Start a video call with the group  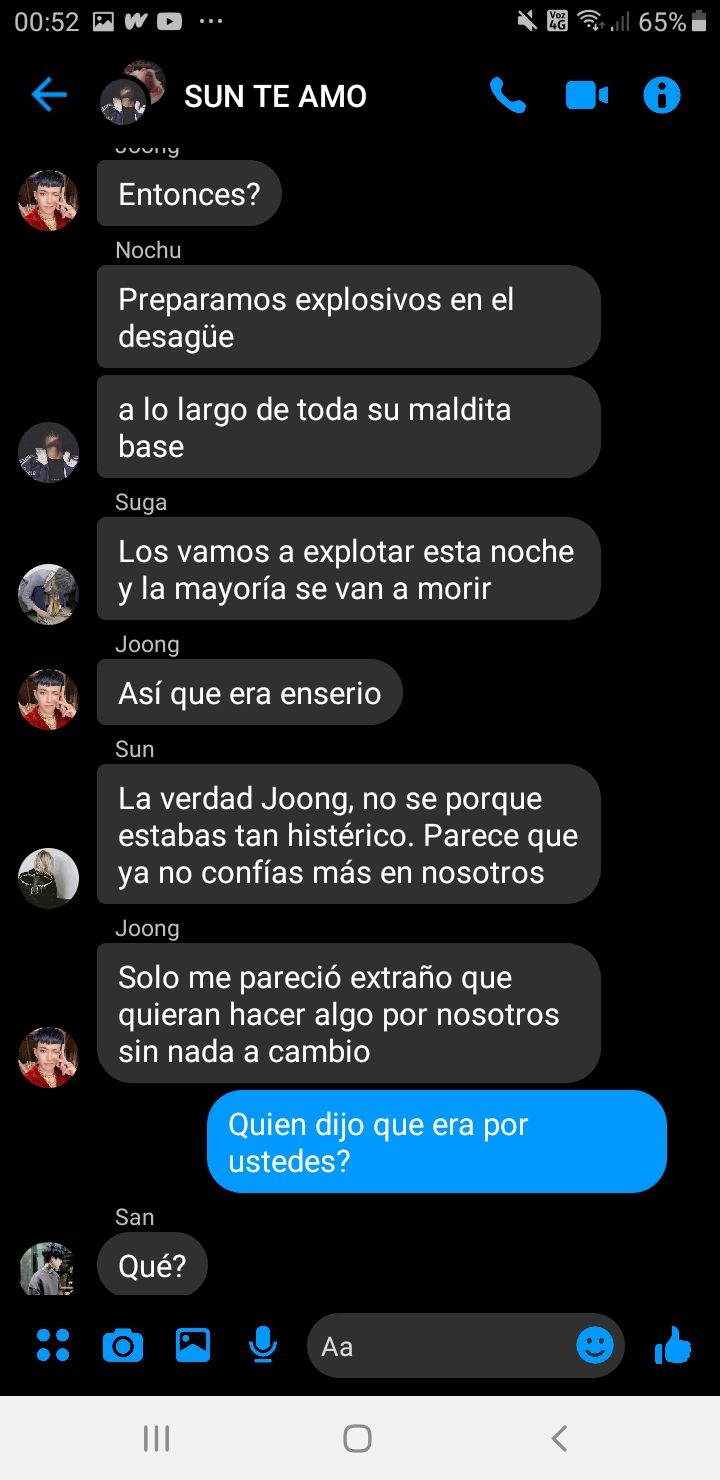pyautogui.click(x=586, y=96)
